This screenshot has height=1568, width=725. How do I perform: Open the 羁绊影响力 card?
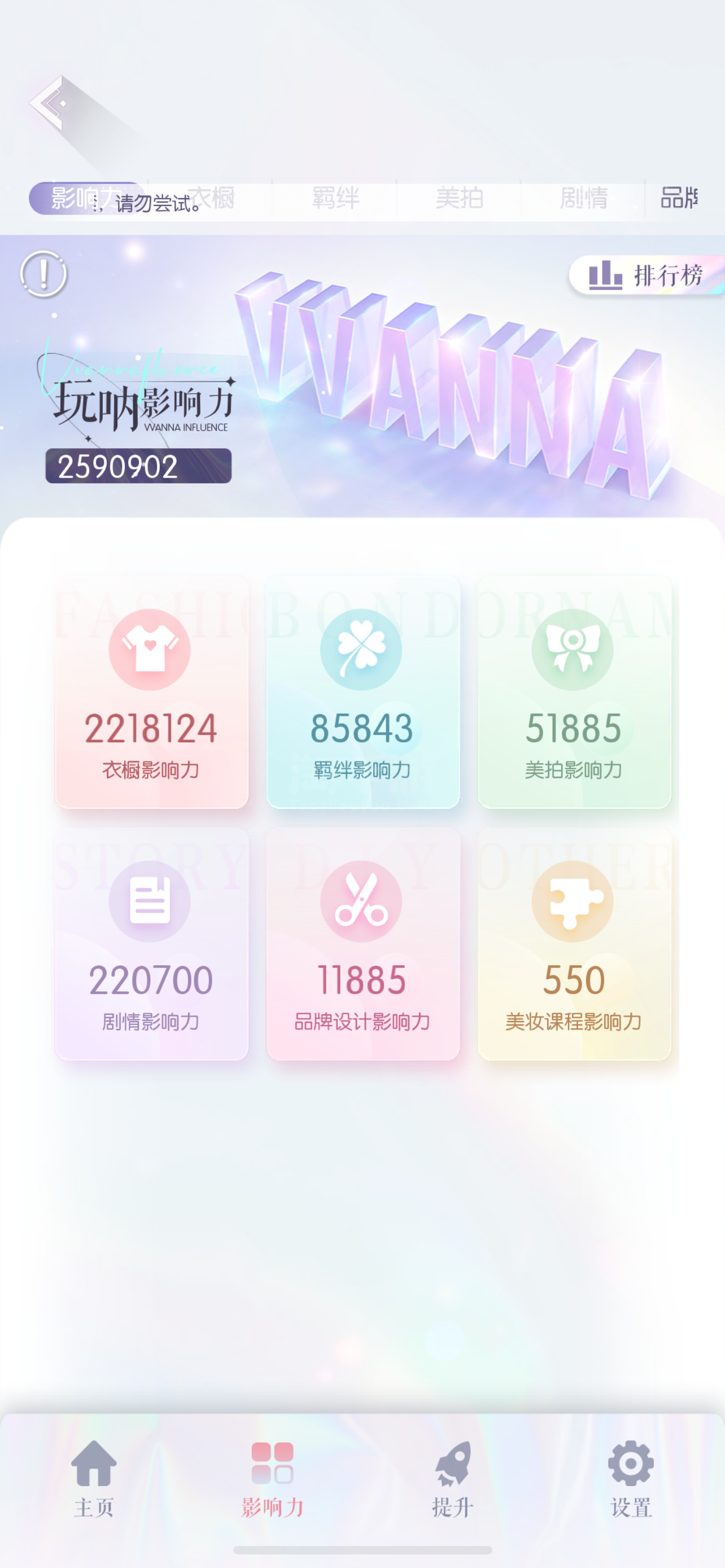(x=362, y=693)
